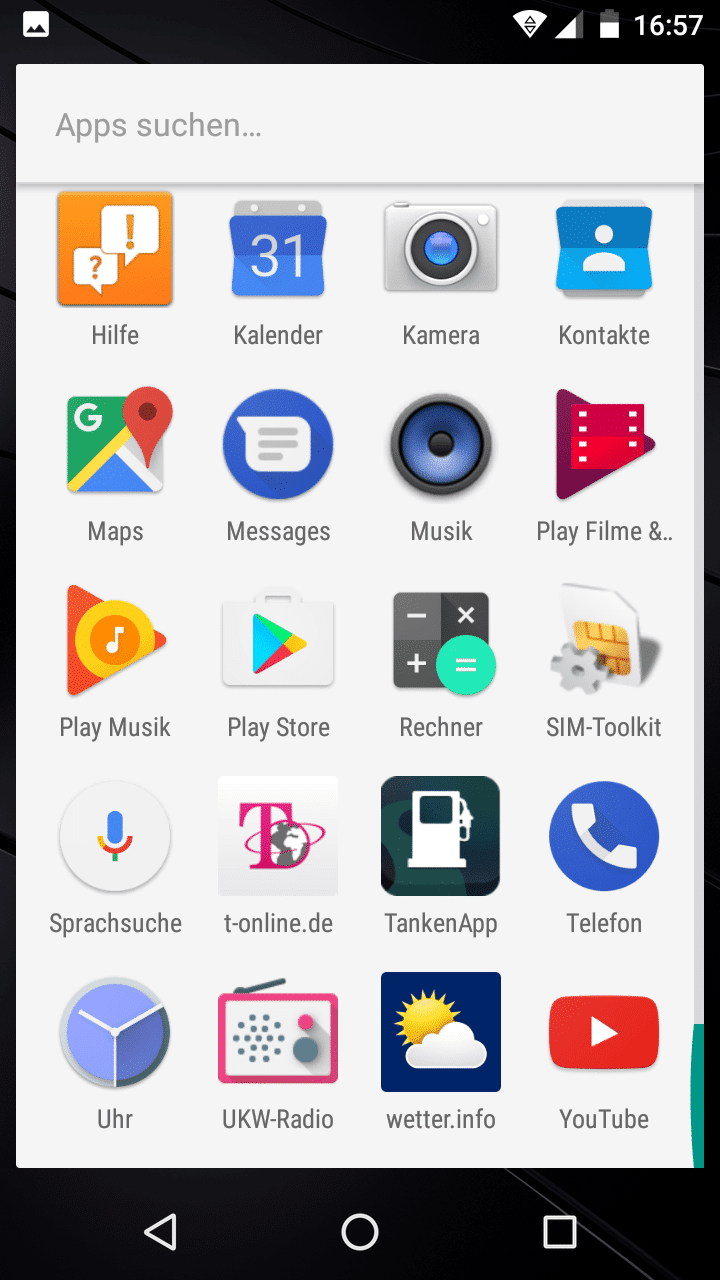720x1280 pixels.
Task: Launch SIM-Toolkit
Action: [604, 640]
